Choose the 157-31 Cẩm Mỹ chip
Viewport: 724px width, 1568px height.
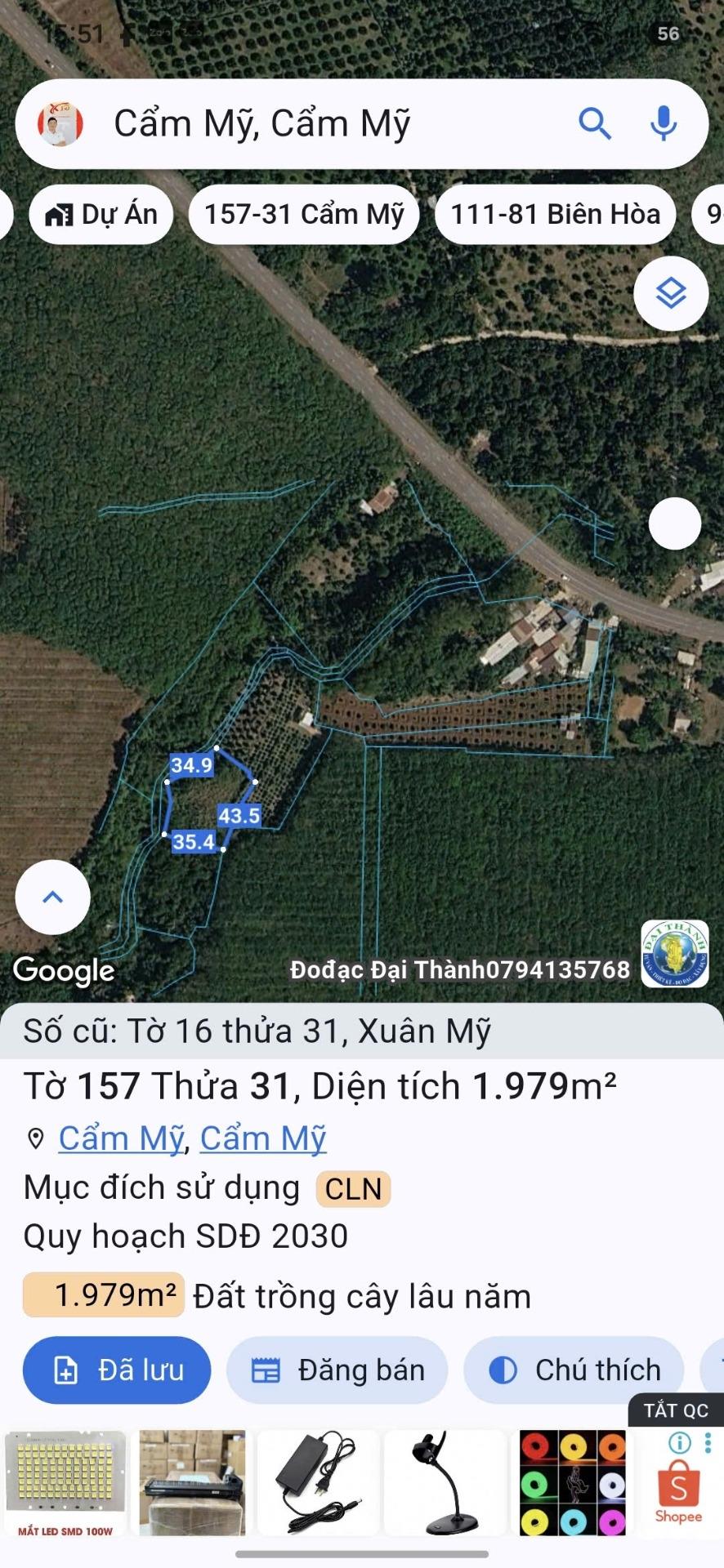point(304,215)
